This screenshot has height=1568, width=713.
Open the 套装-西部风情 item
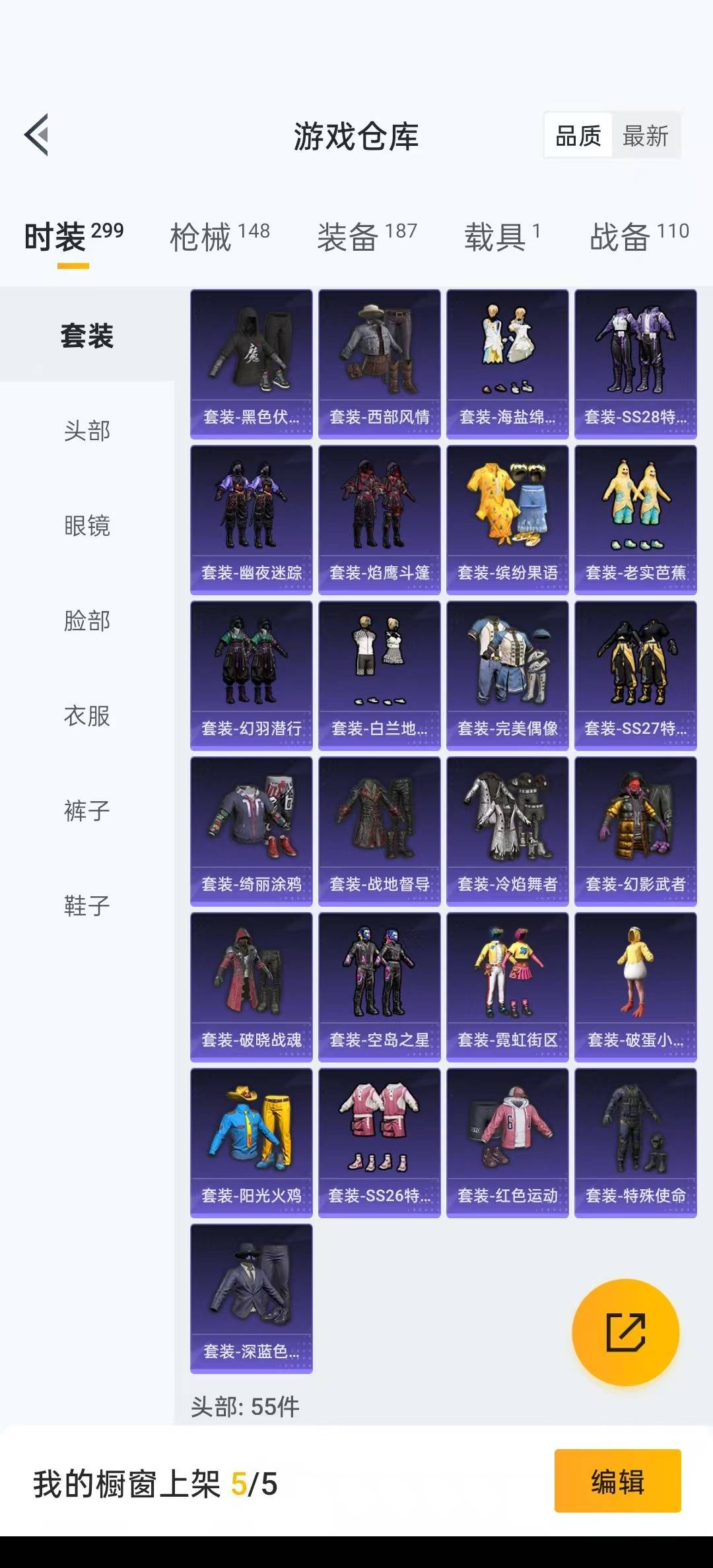[x=380, y=364]
